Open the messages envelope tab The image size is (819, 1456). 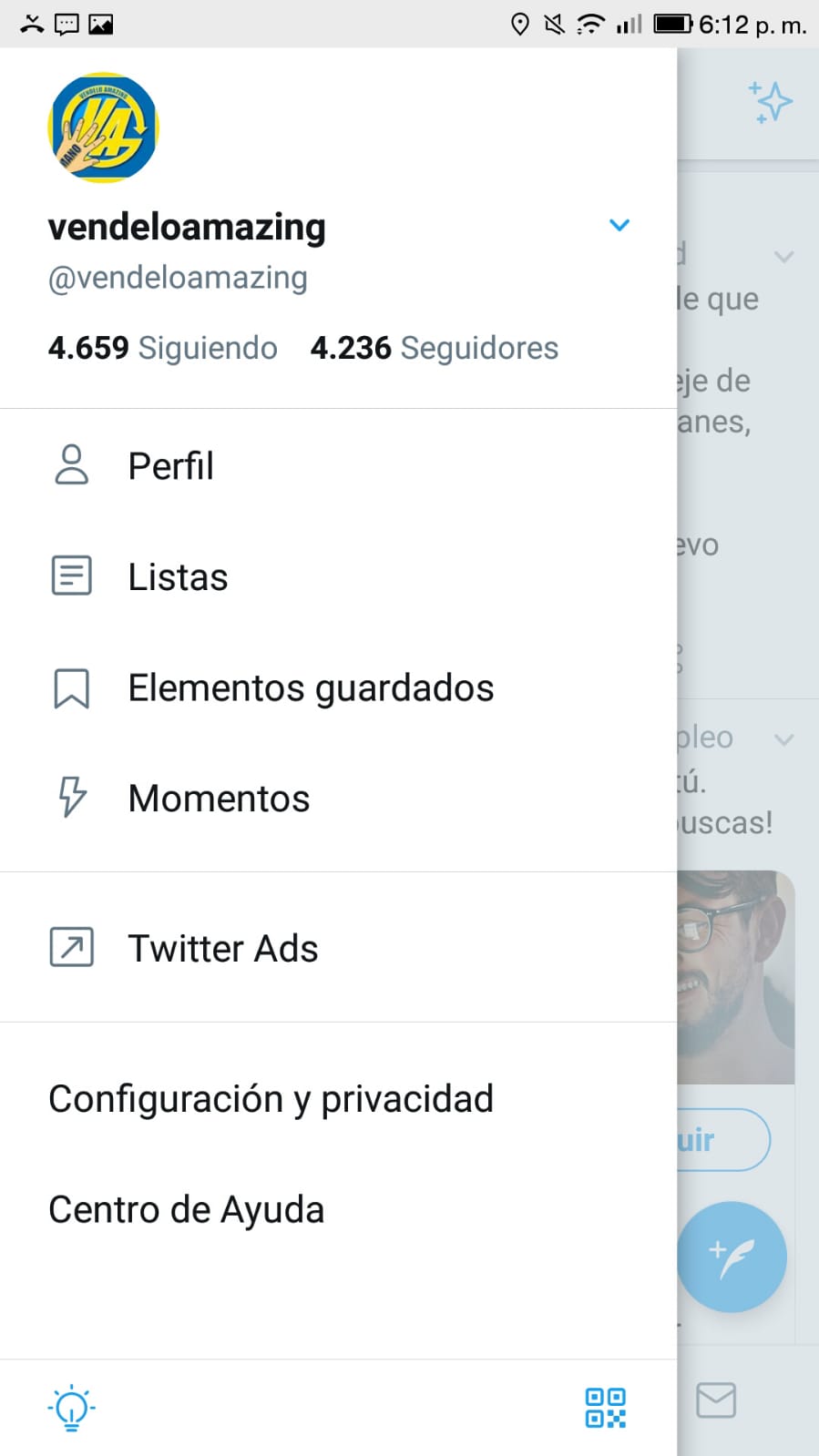tap(716, 1400)
